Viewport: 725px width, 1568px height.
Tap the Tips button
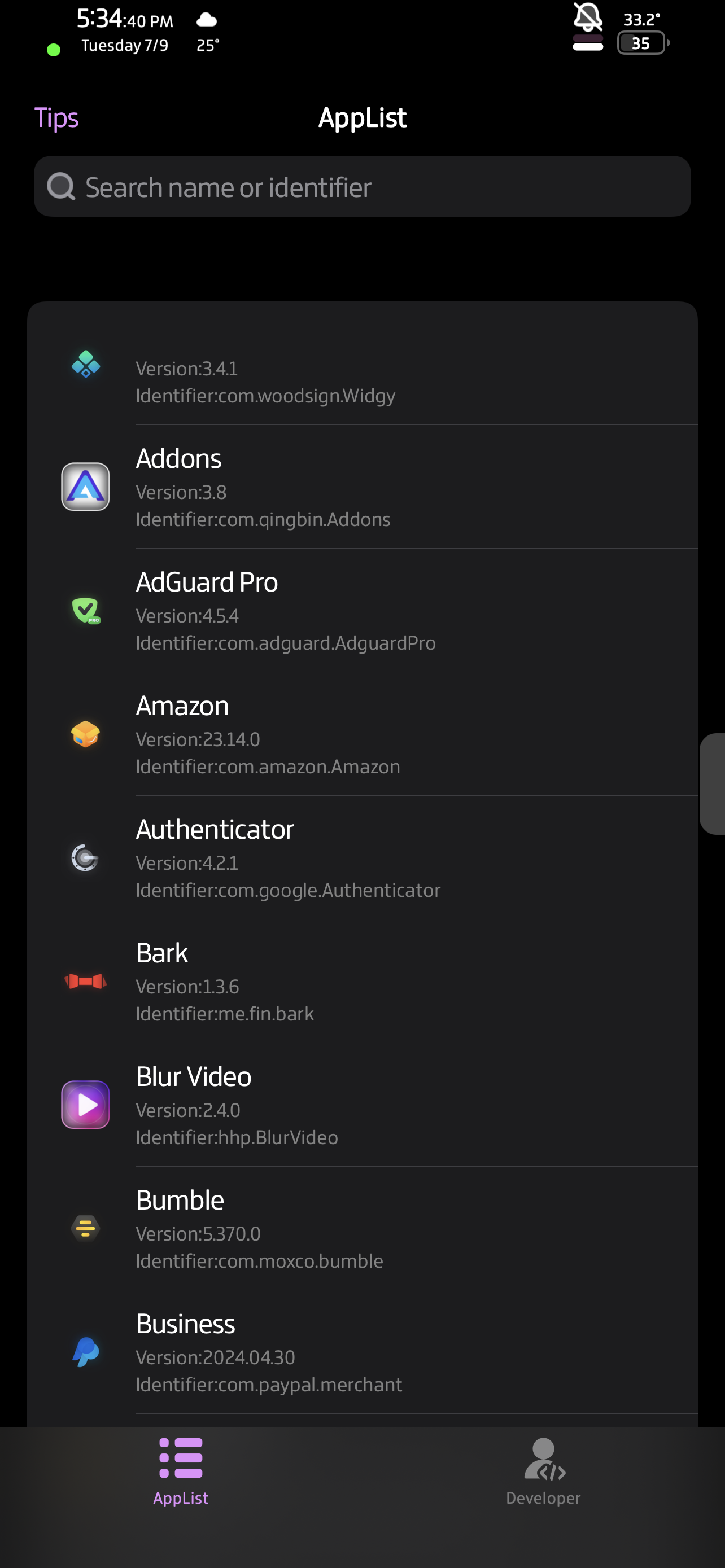[x=56, y=117]
